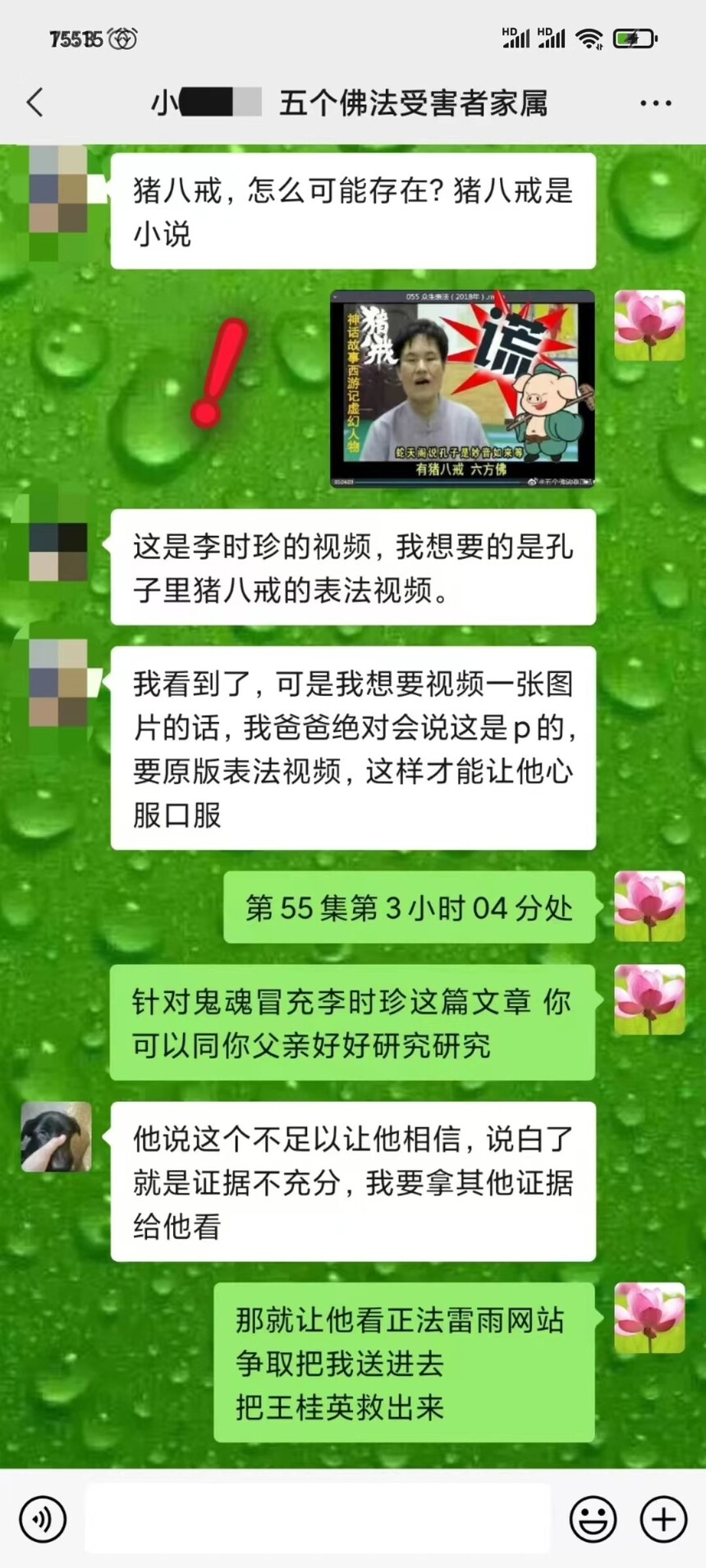Viewport: 706px width, 1568px height.
Task: Switch to voice message input
Action: 42,1519
